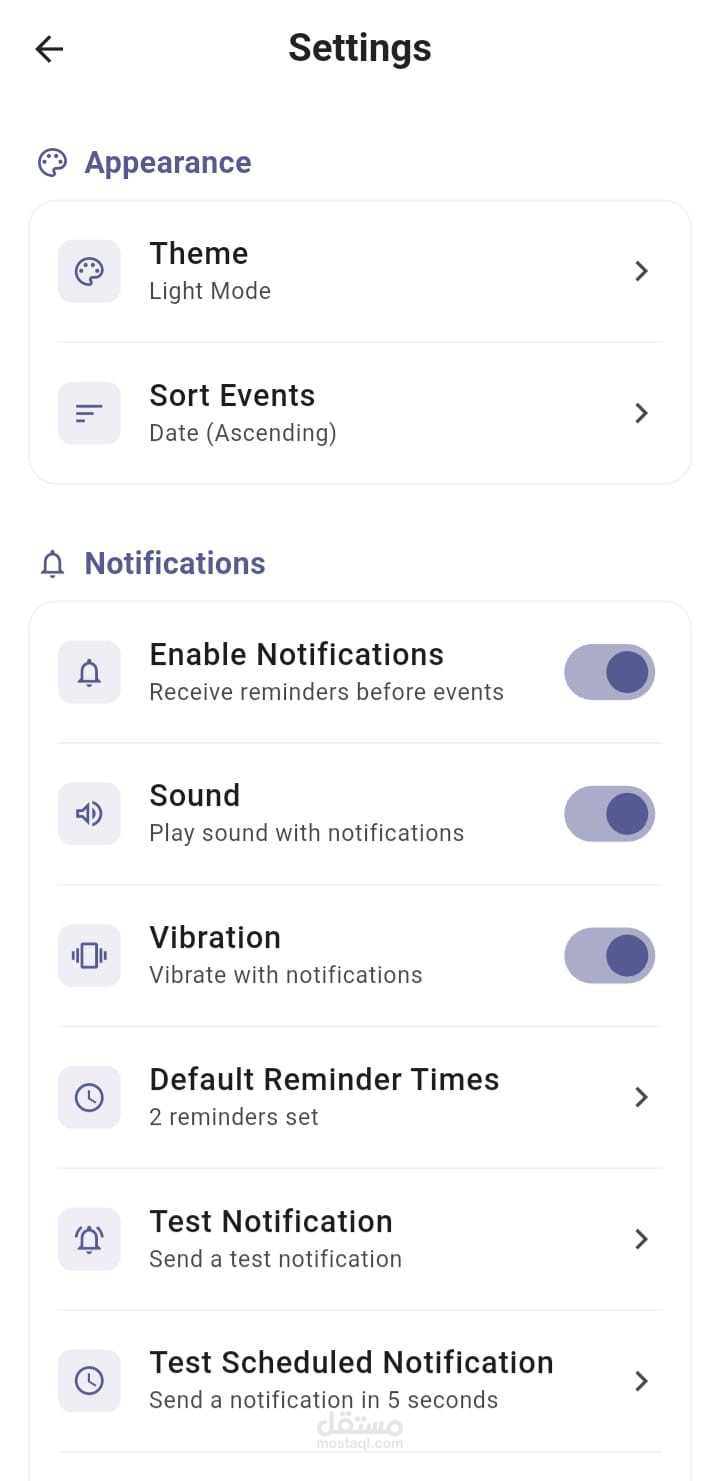Open Default Reminder Times
Screen dimensions: 720x1481
coord(360,1097)
